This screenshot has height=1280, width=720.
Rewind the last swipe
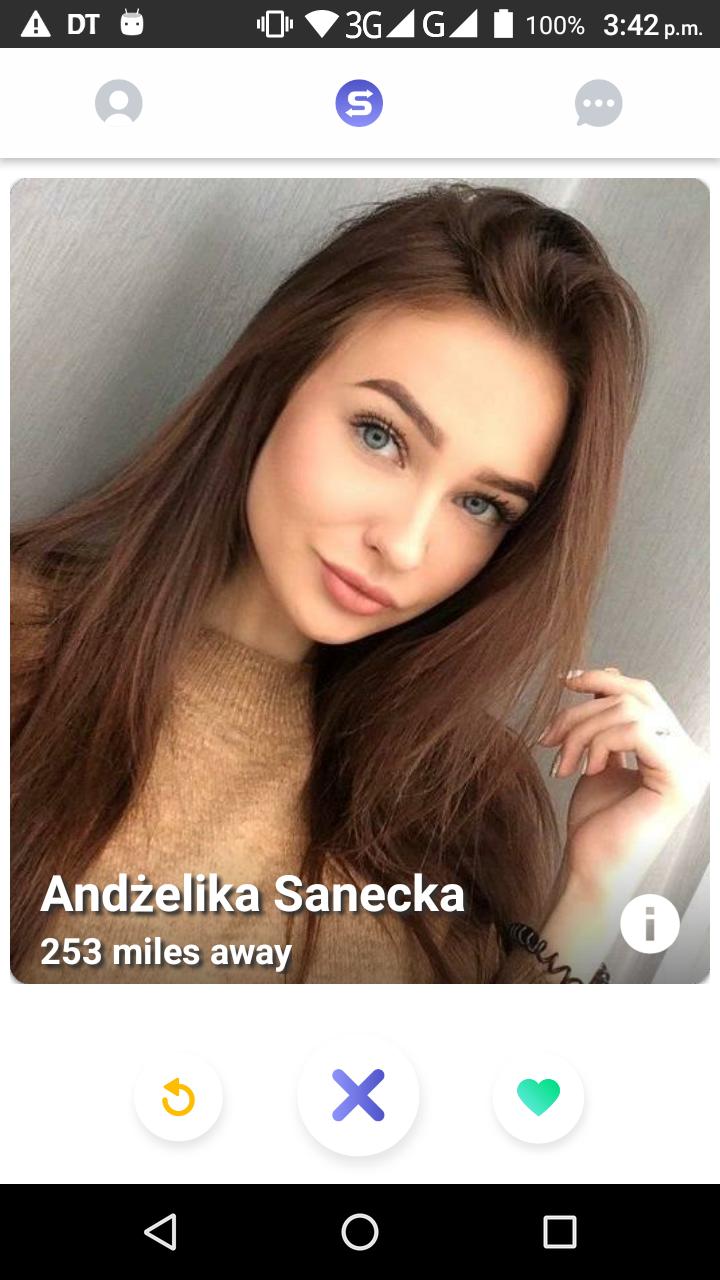(178, 1098)
